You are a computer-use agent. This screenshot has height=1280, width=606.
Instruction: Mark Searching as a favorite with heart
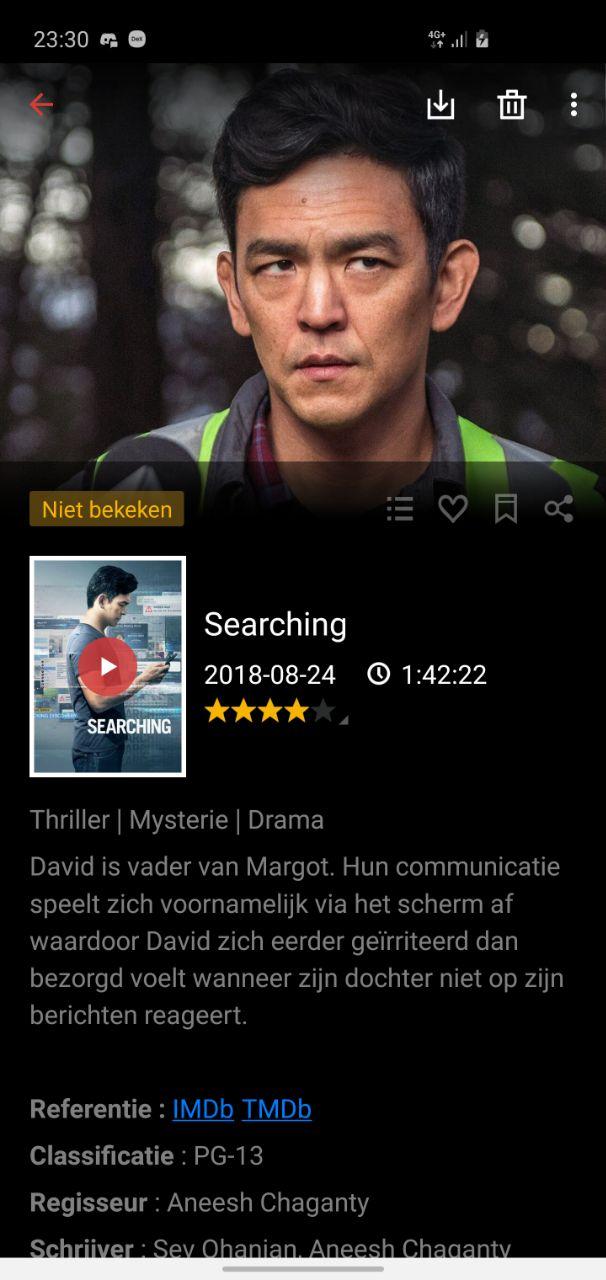pyautogui.click(x=453, y=509)
